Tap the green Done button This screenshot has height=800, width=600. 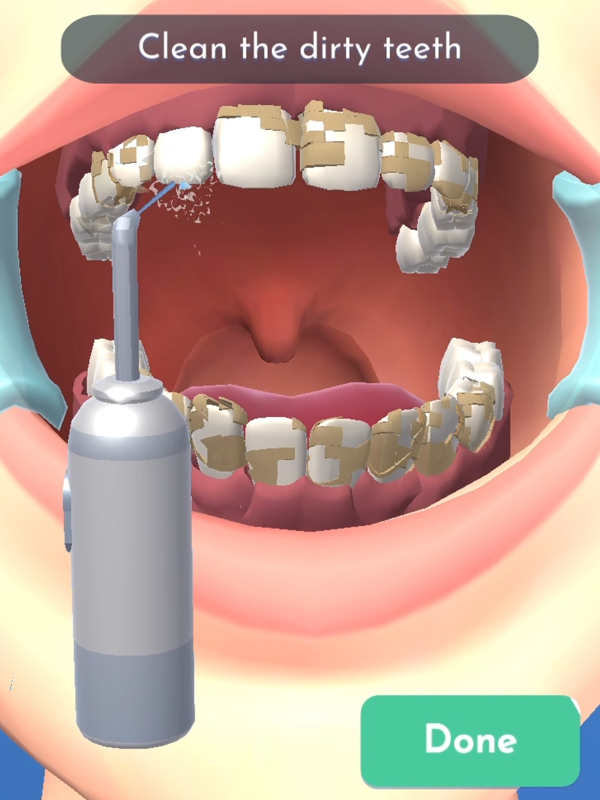pos(470,740)
